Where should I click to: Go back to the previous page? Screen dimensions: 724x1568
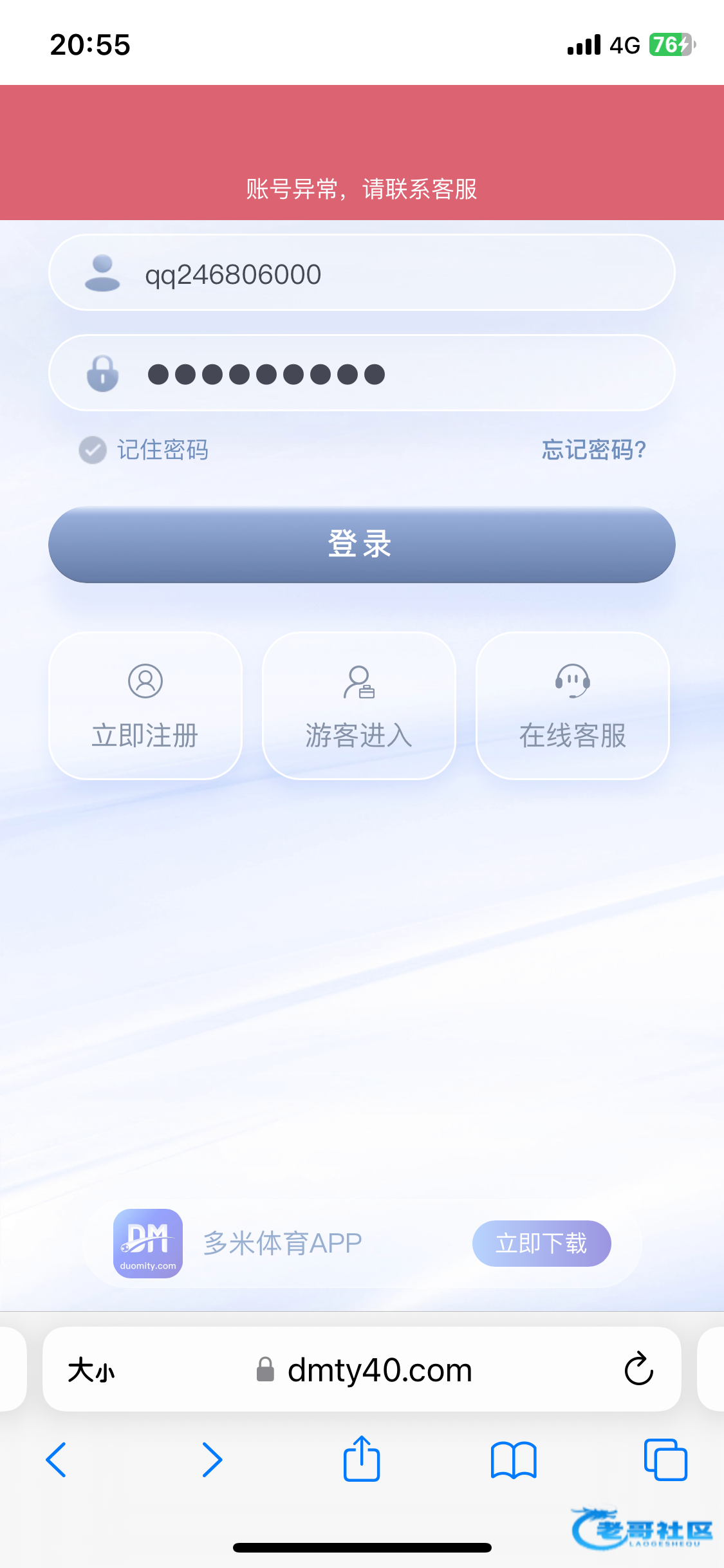(57, 1460)
